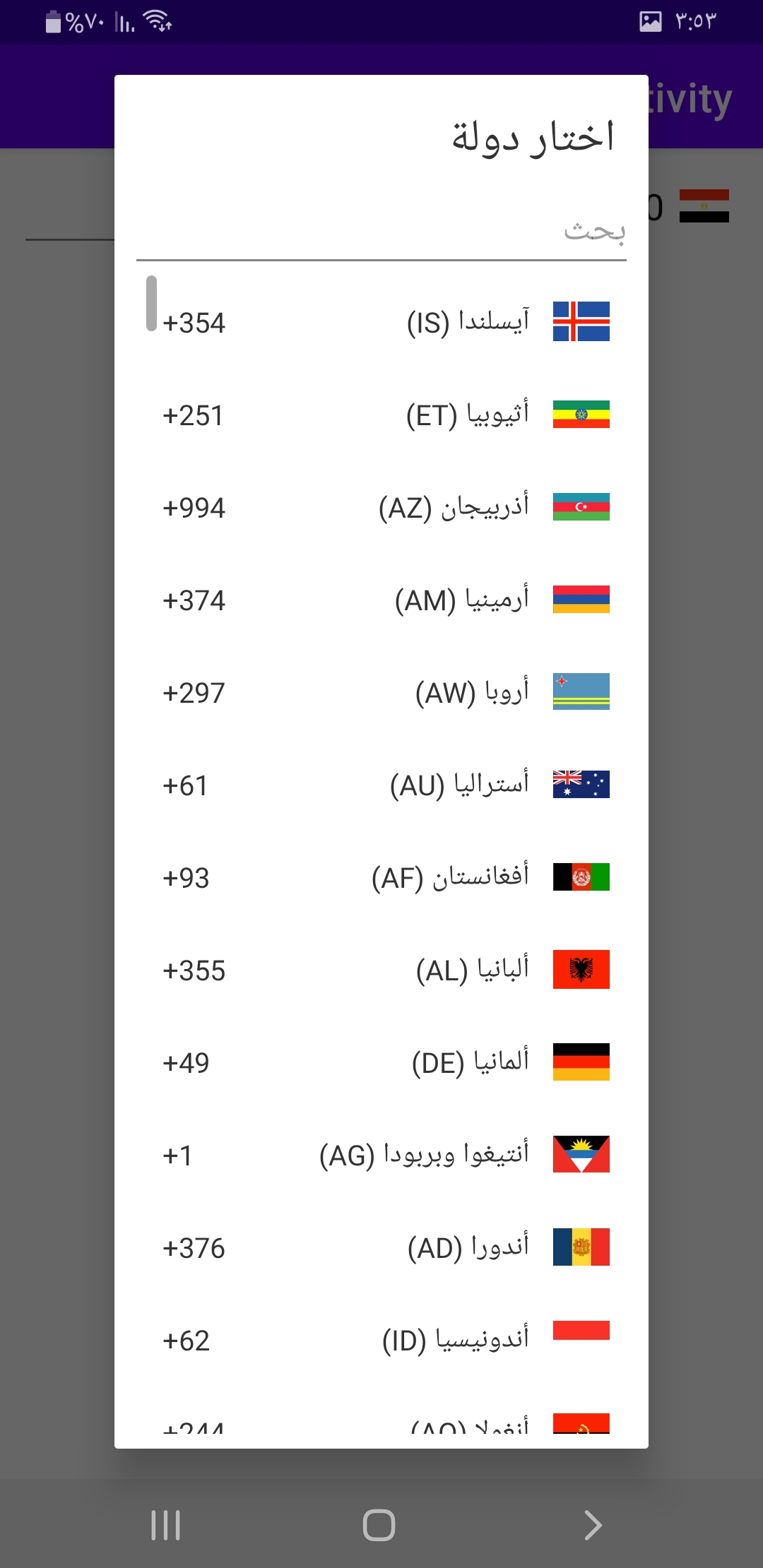Select Iceland (IS) +354
Viewport: 763px width, 1568px height.
pos(381,322)
